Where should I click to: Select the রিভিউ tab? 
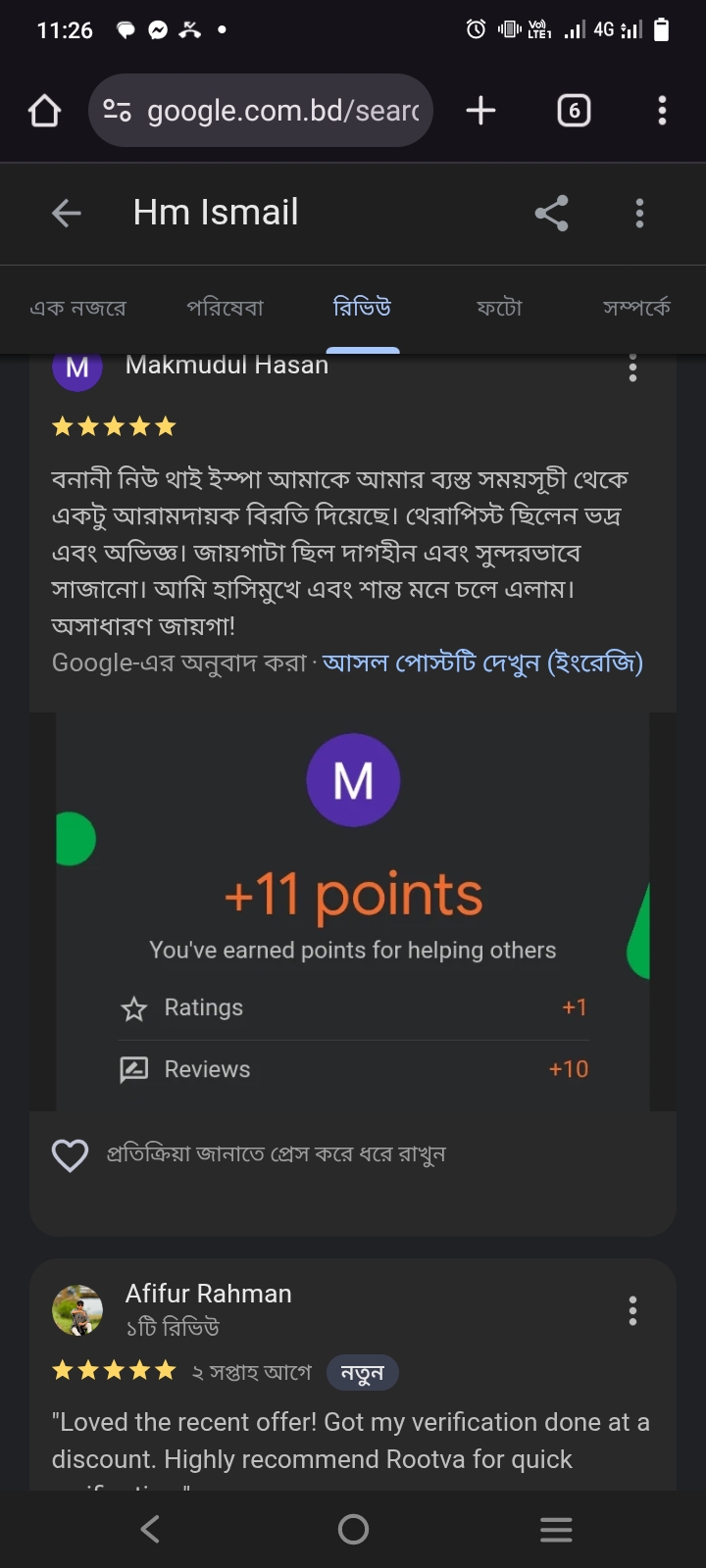pyautogui.click(x=362, y=308)
